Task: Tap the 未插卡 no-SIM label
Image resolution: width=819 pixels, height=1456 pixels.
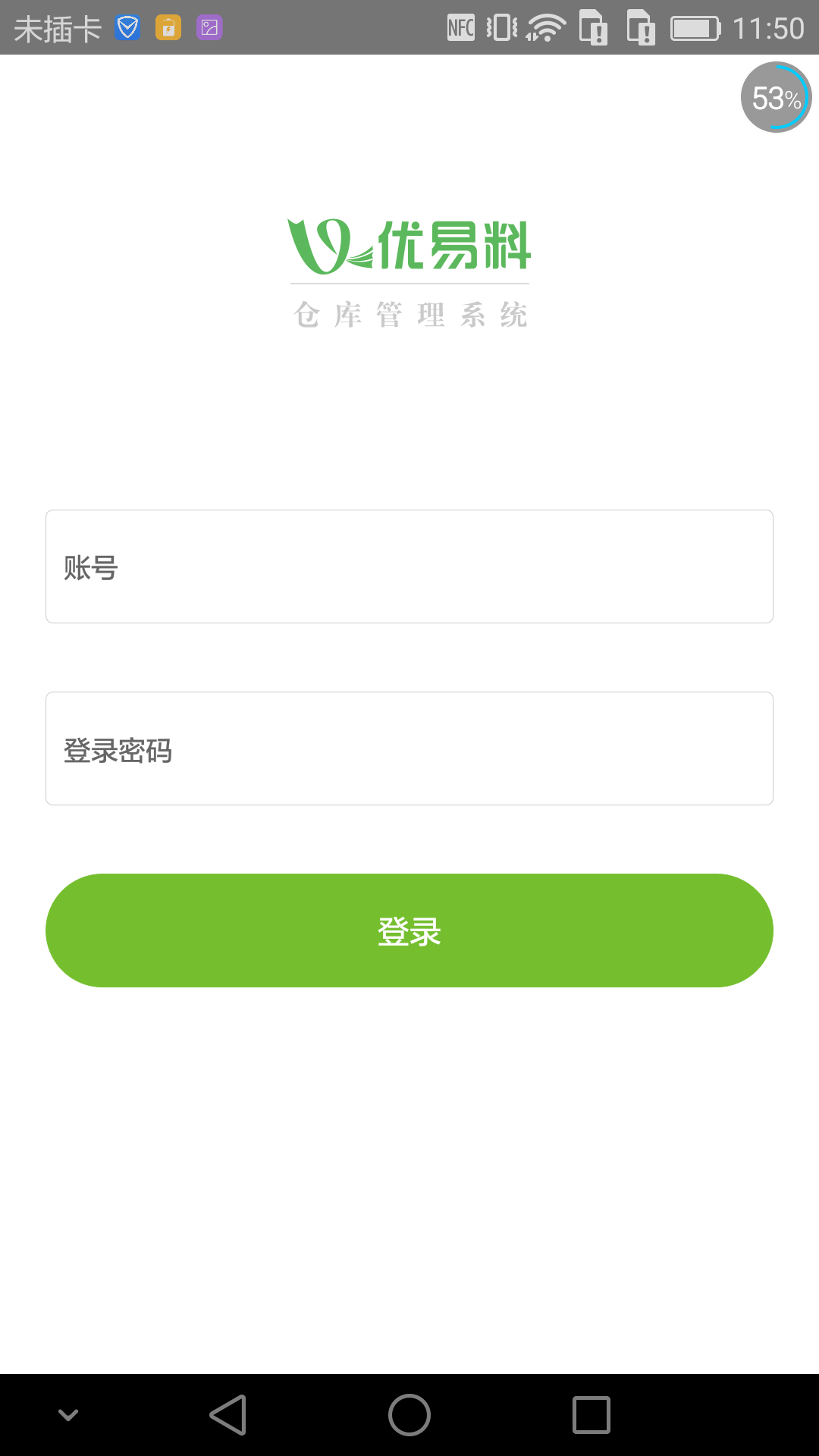Action: click(59, 27)
